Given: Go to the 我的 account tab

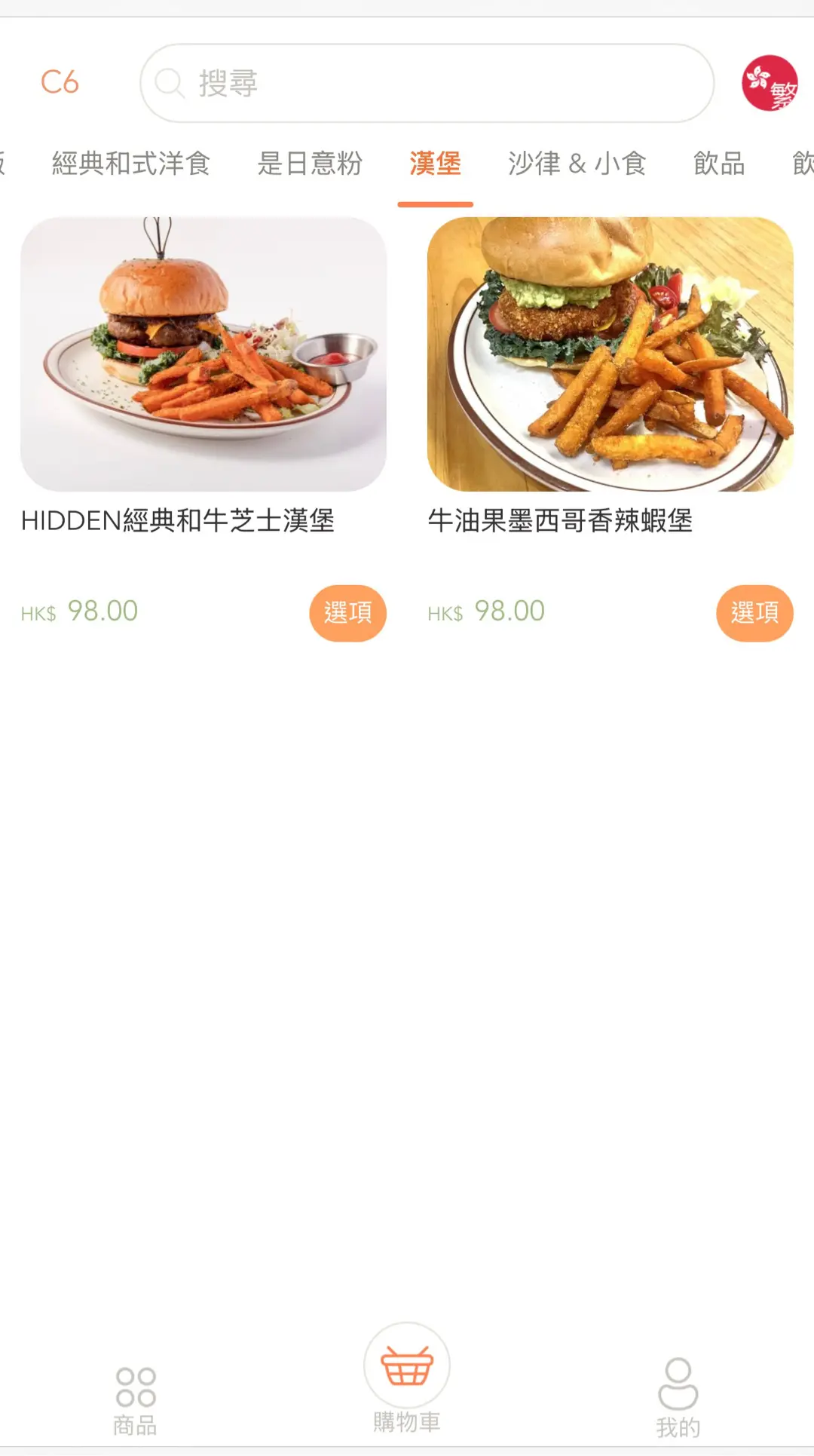Looking at the screenshot, I should [678, 1399].
